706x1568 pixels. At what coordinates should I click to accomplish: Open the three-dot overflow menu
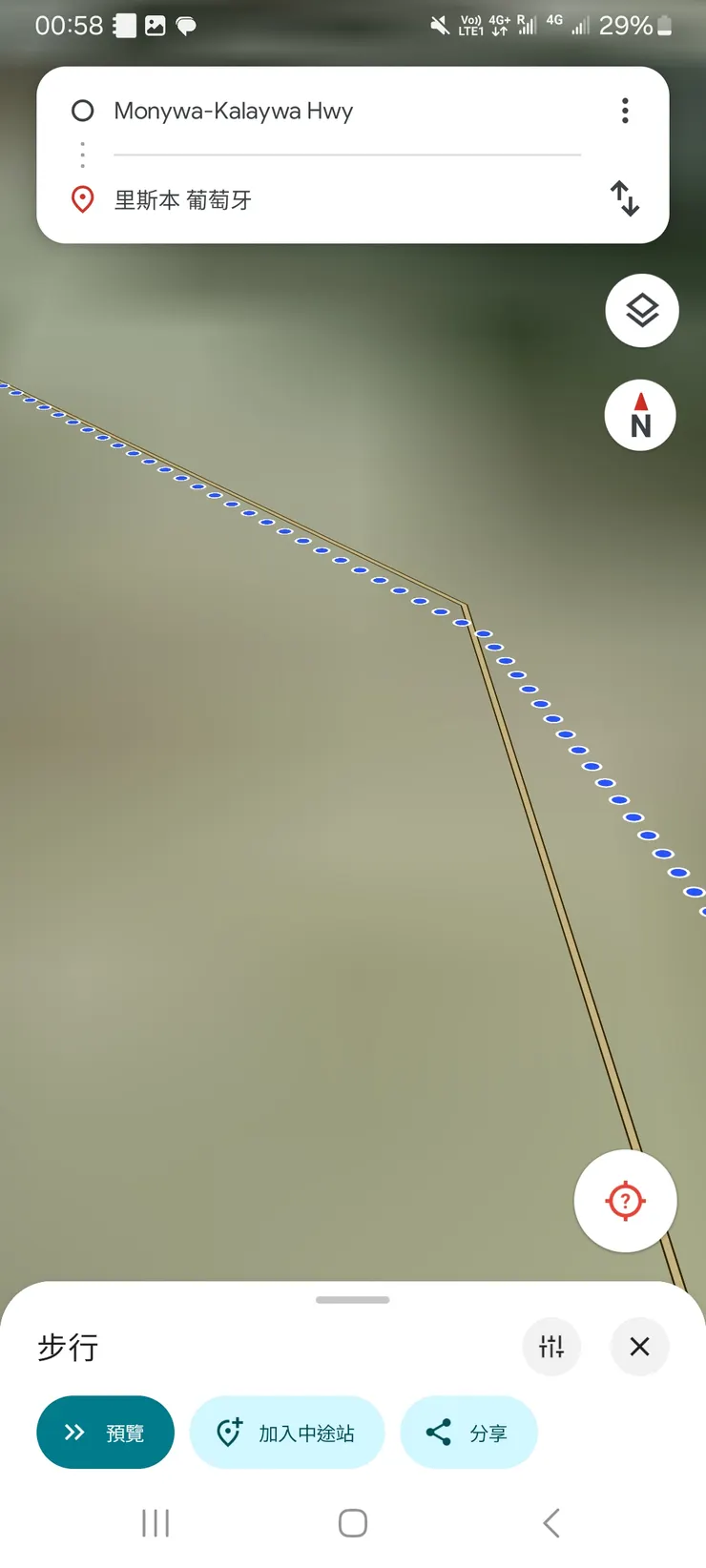coord(625,111)
